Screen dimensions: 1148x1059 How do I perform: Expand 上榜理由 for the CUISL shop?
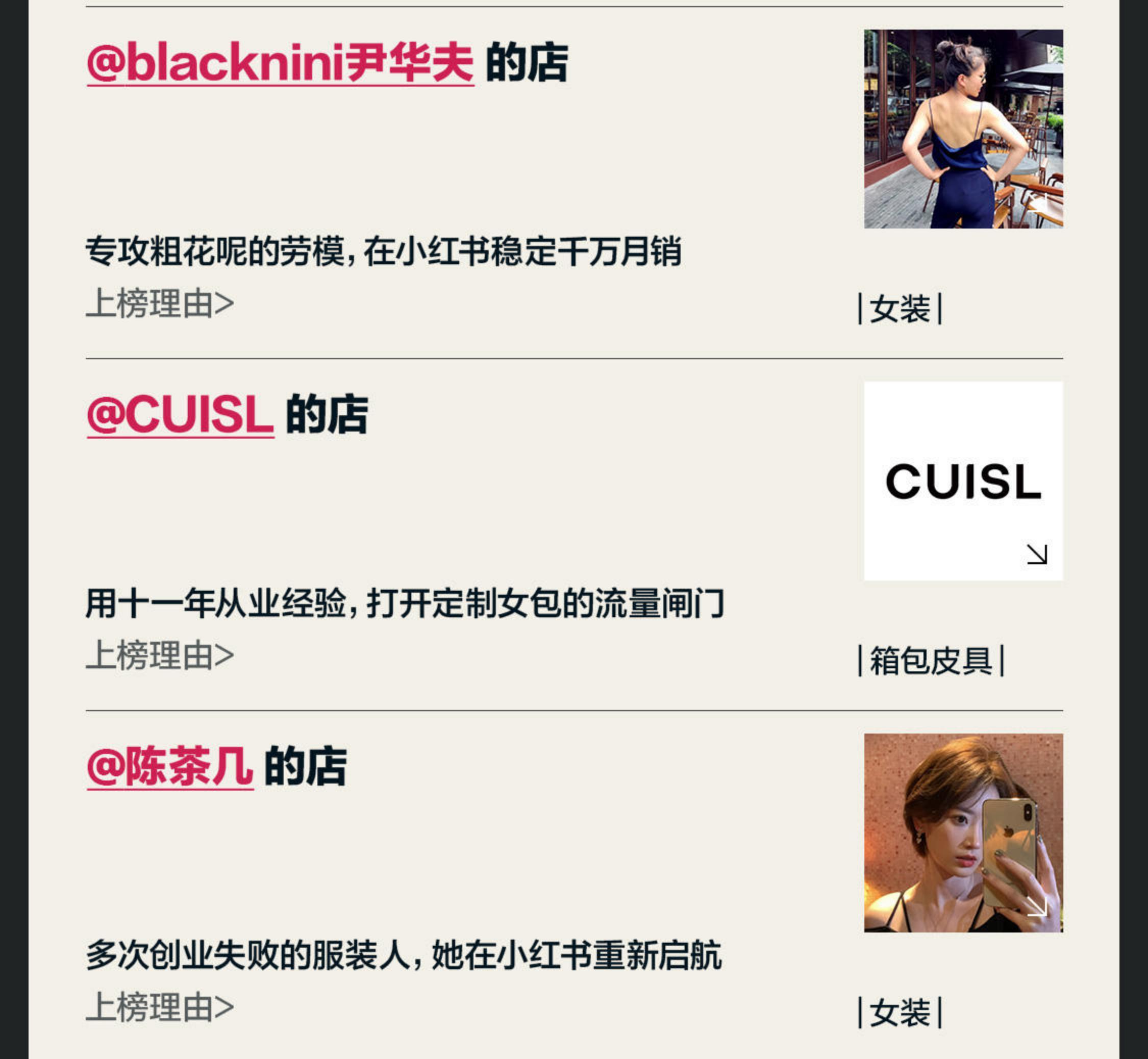(160, 655)
